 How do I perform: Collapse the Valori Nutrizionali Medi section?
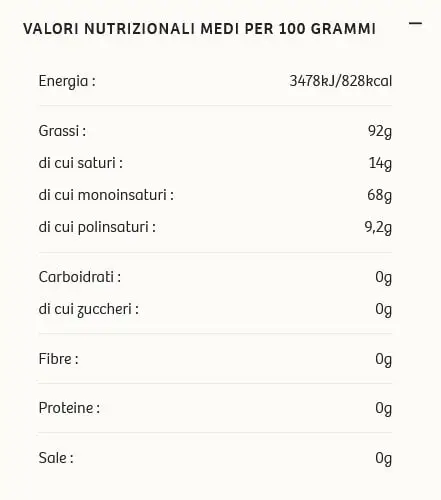(415, 24)
